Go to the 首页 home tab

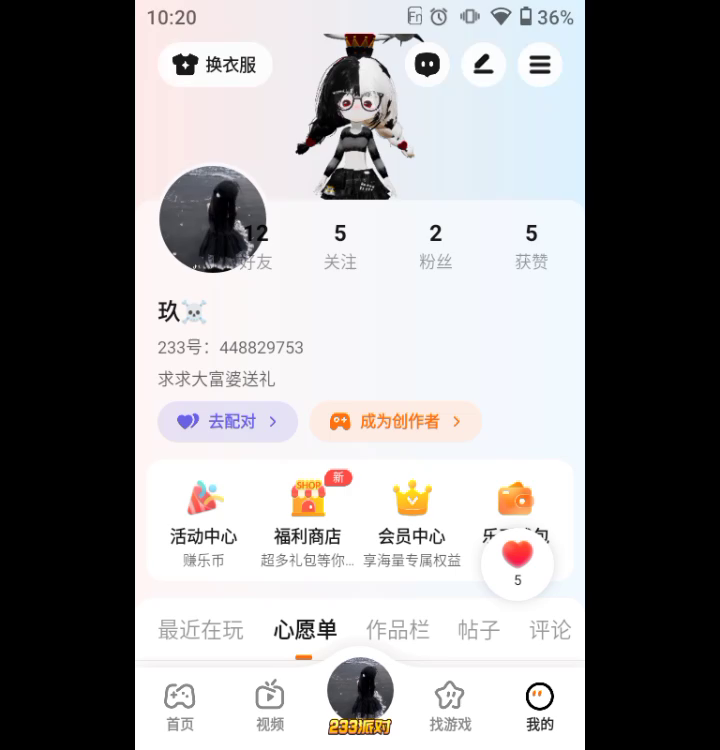180,706
